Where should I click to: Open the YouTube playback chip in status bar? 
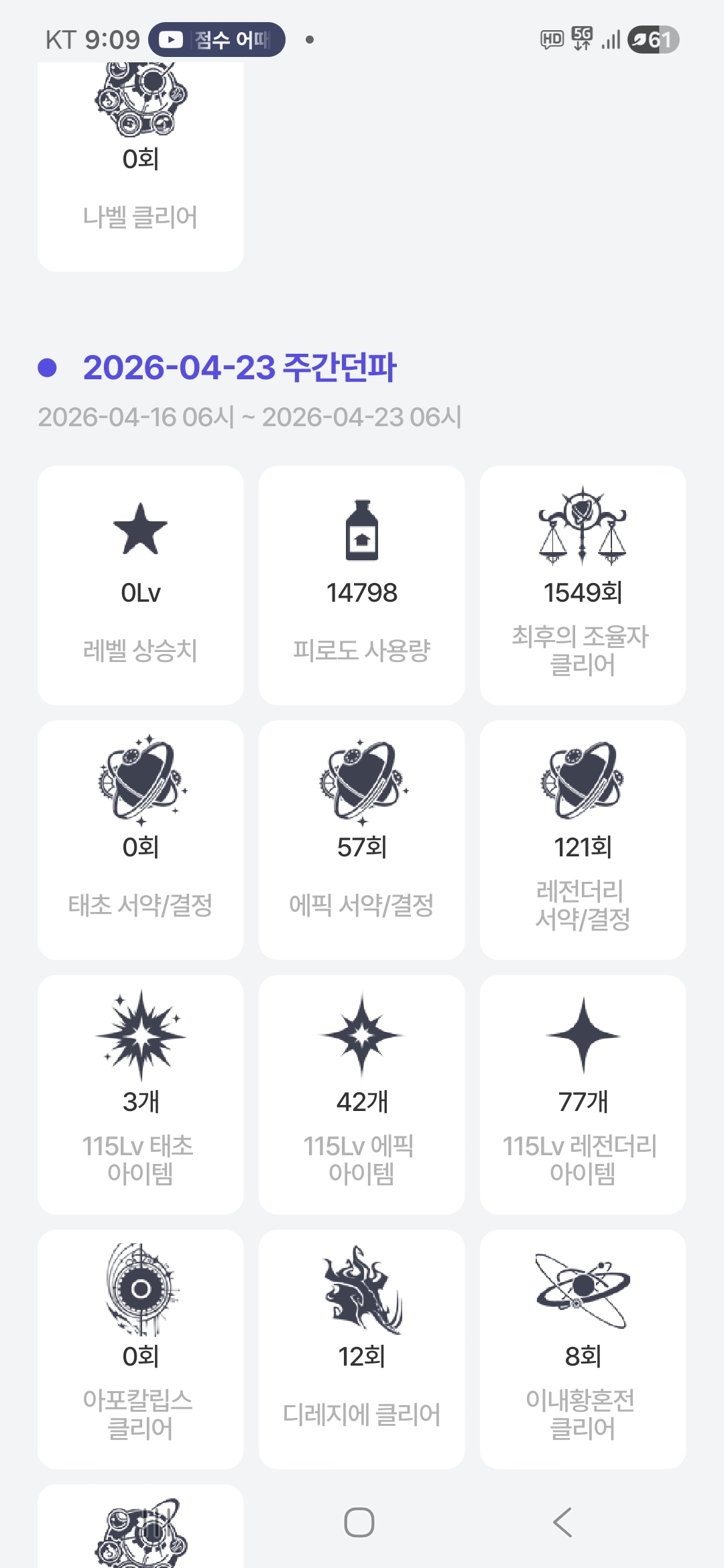point(217,40)
